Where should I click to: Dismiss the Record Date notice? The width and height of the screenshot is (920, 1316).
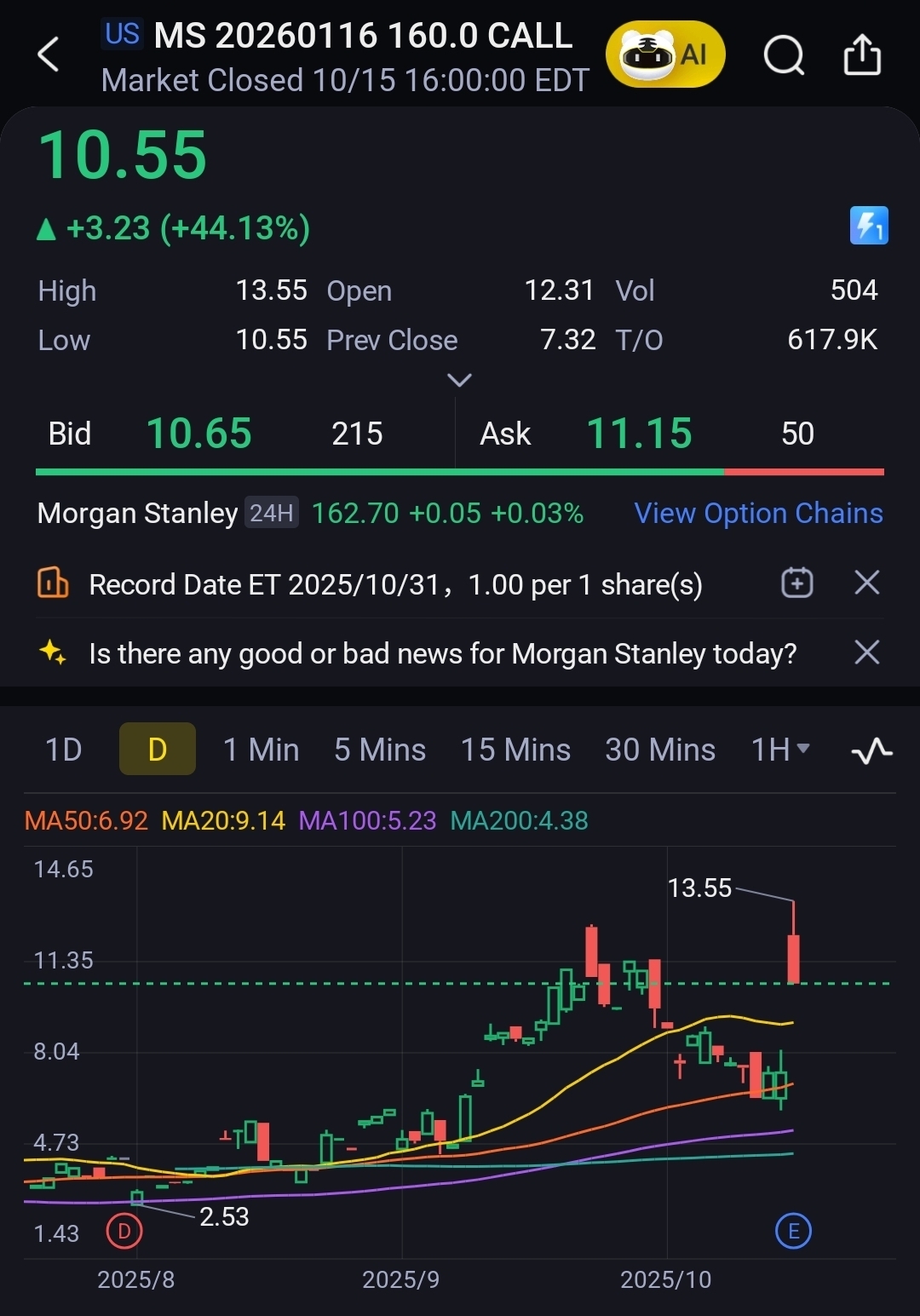click(866, 583)
